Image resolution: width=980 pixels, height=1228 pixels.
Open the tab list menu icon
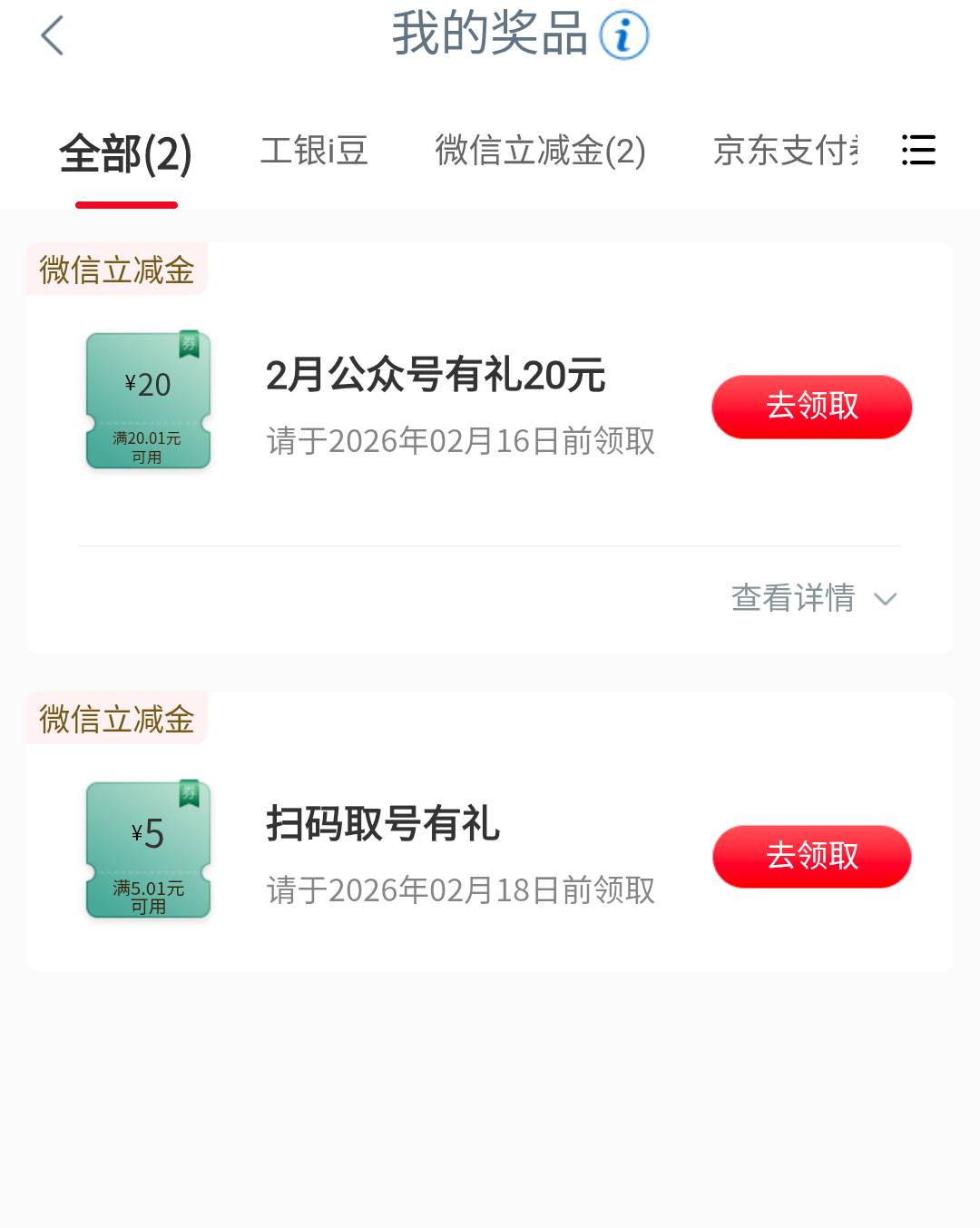click(x=918, y=150)
